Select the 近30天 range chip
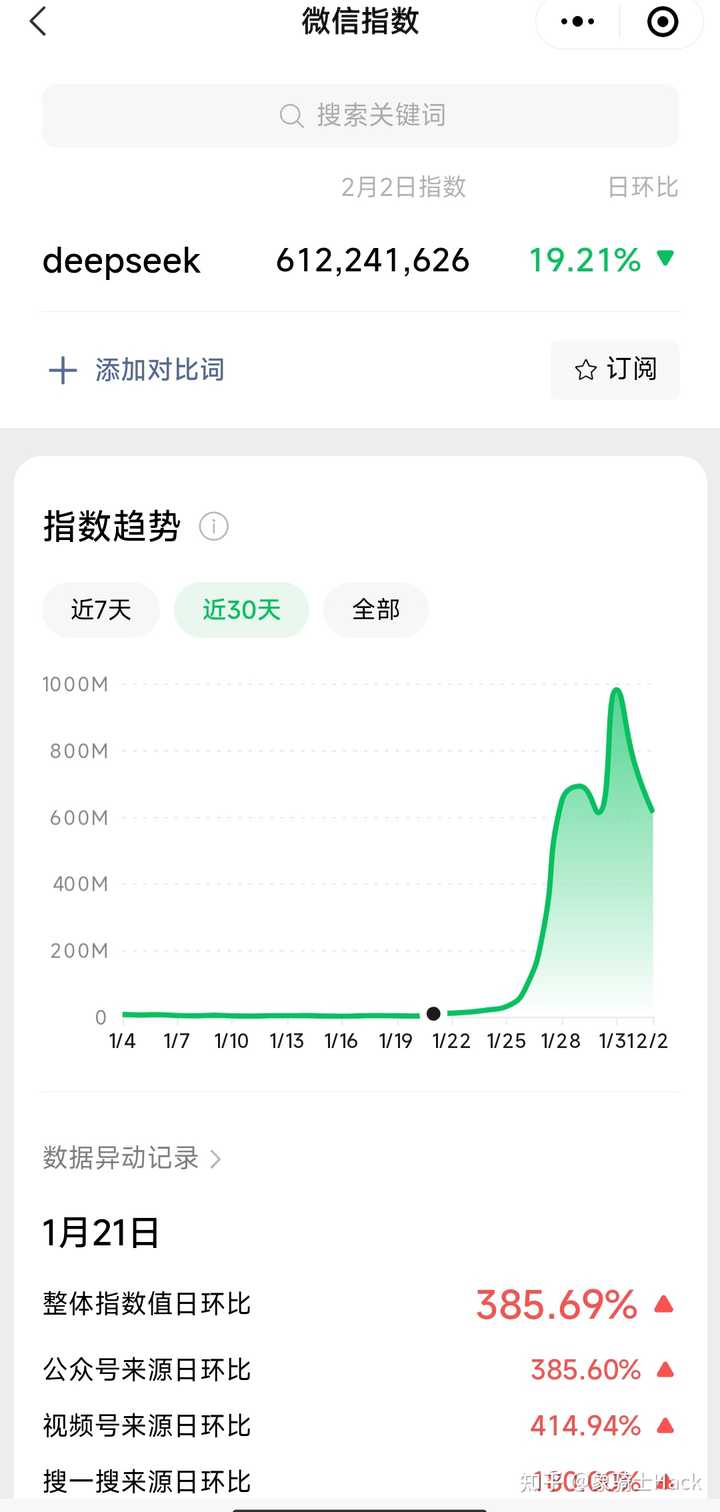This screenshot has height=1512, width=720. point(241,610)
